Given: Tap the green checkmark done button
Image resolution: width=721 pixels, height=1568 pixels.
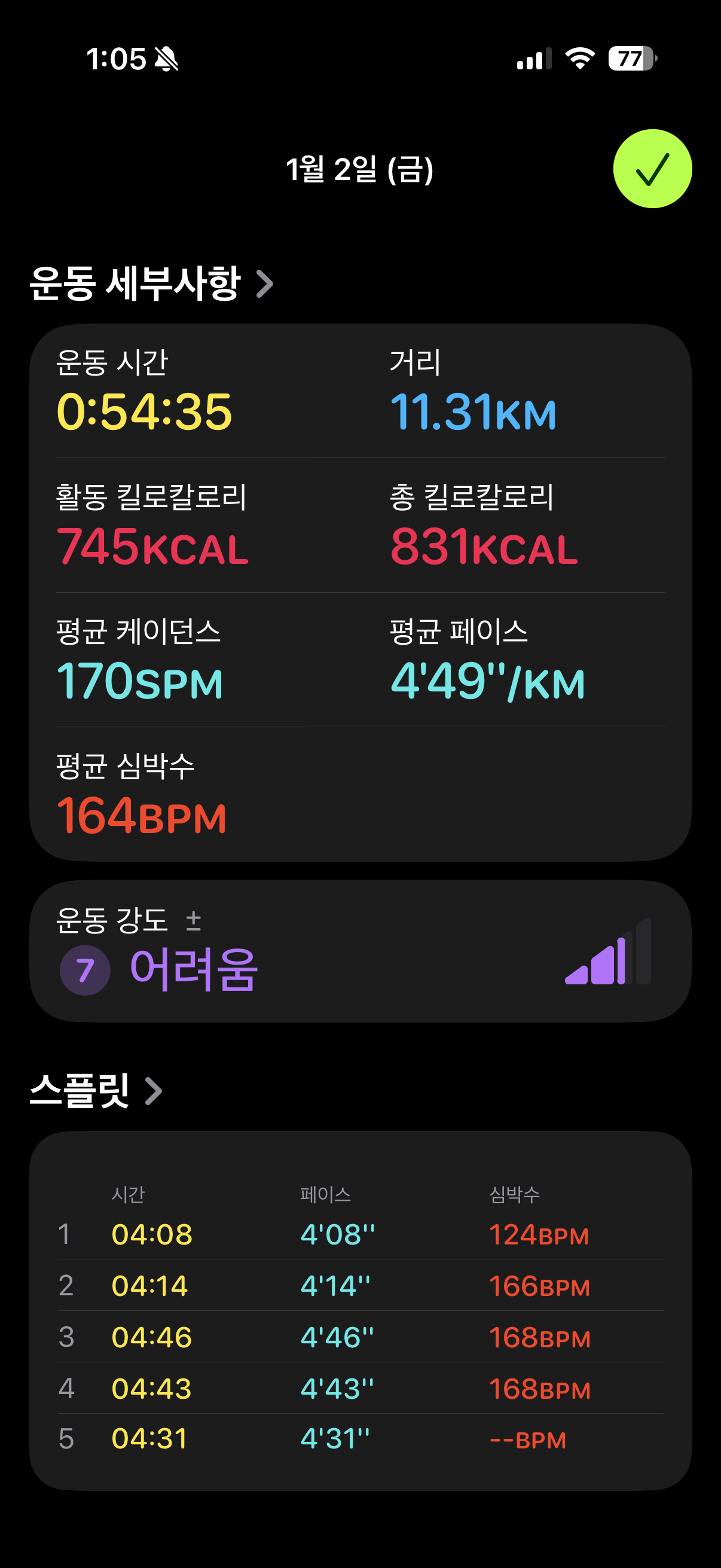Looking at the screenshot, I should 652,169.
